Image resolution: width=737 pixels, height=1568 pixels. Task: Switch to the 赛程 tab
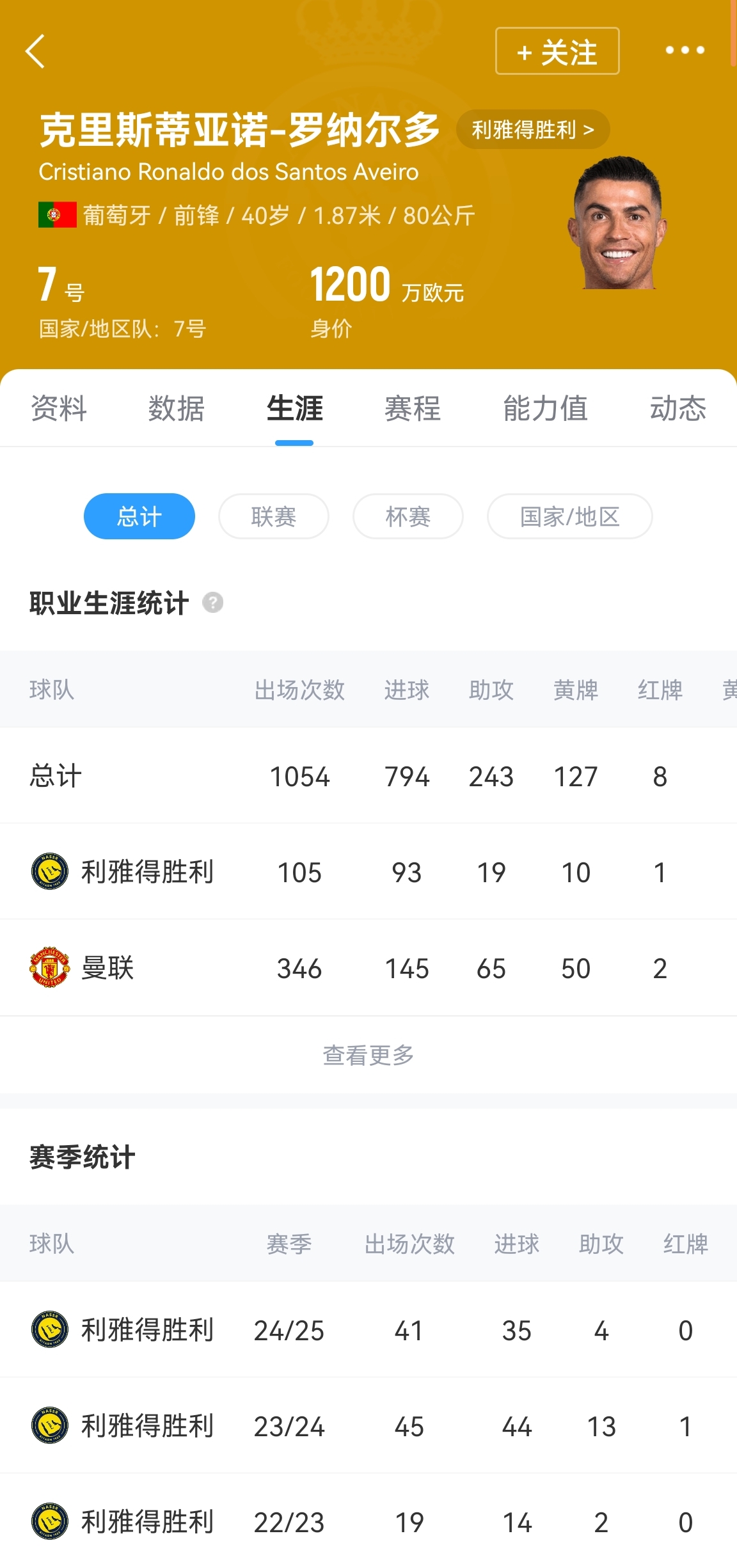click(413, 408)
